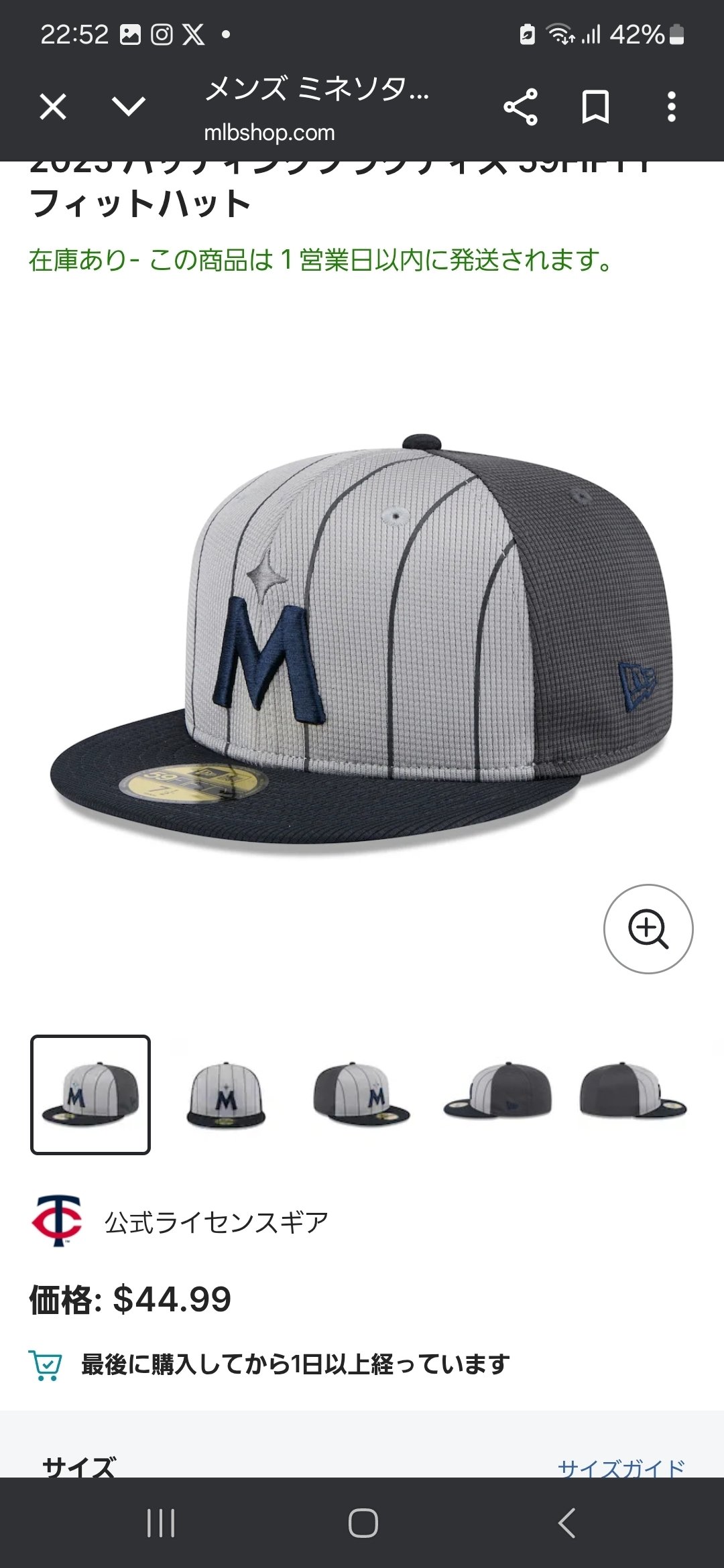Expand the browser dropdown chevron
The image size is (724, 1568).
pyautogui.click(x=128, y=107)
